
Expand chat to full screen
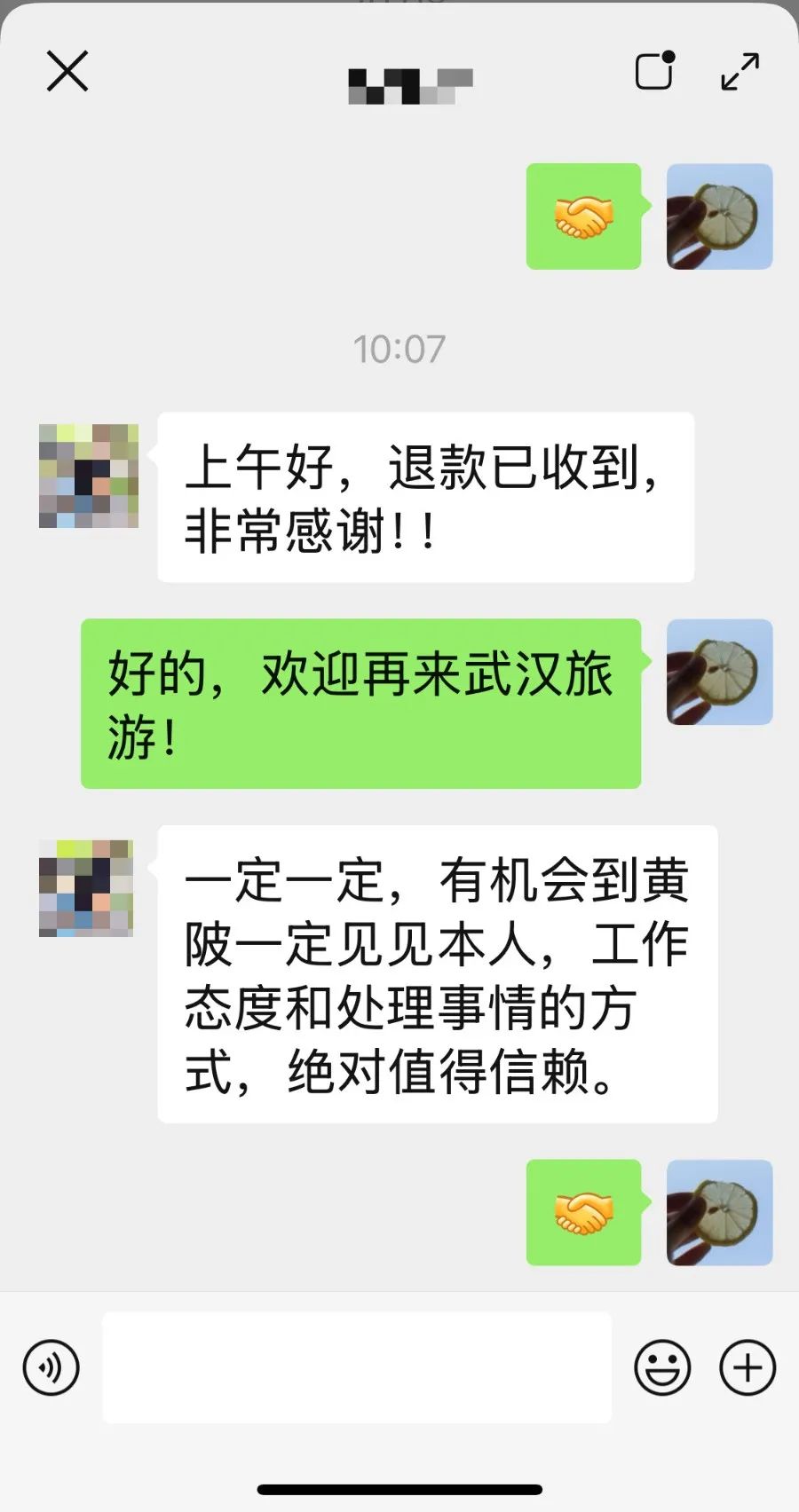(x=740, y=71)
